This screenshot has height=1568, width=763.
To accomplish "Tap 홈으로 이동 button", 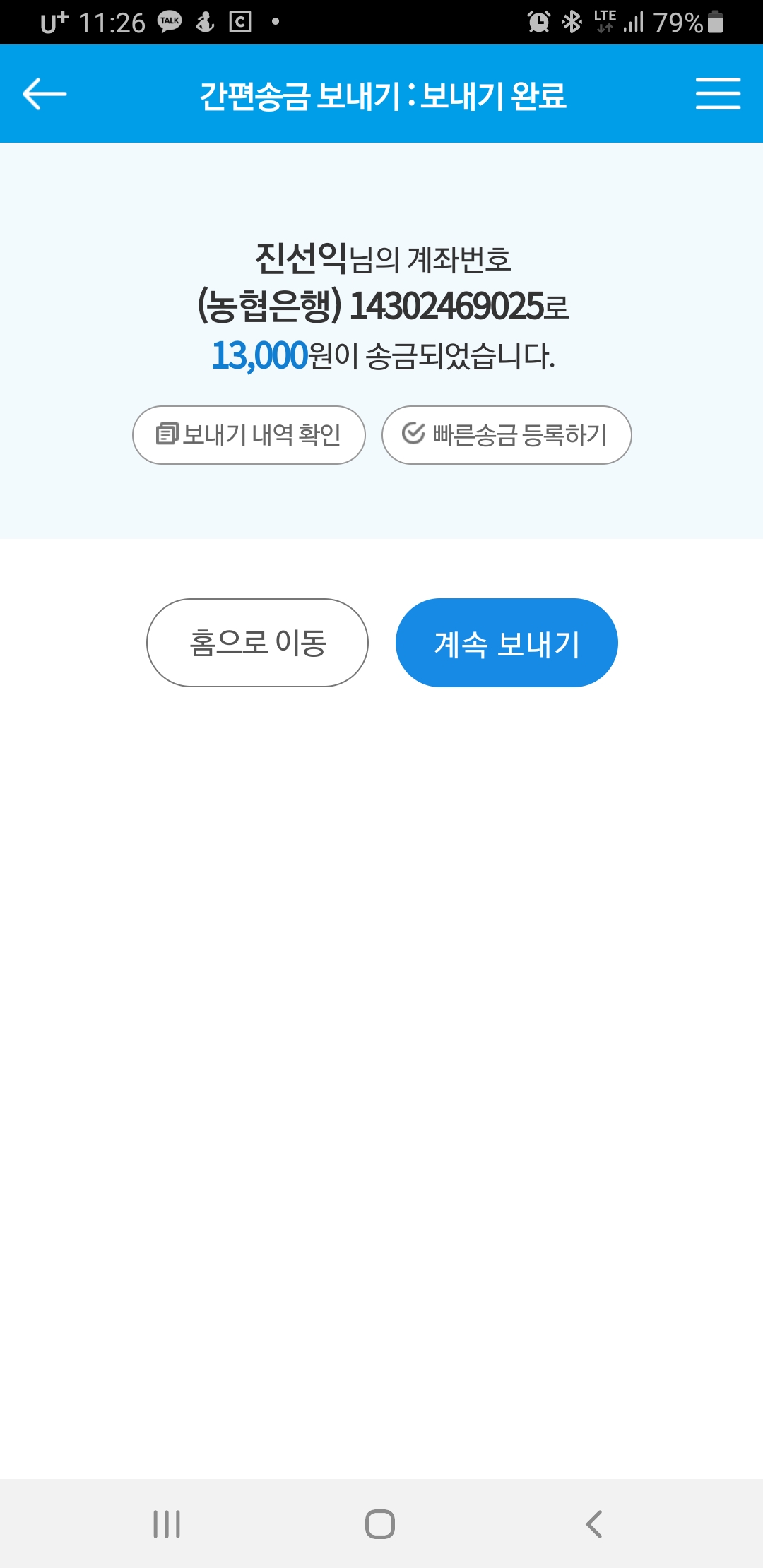I will [x=257, y=643].
